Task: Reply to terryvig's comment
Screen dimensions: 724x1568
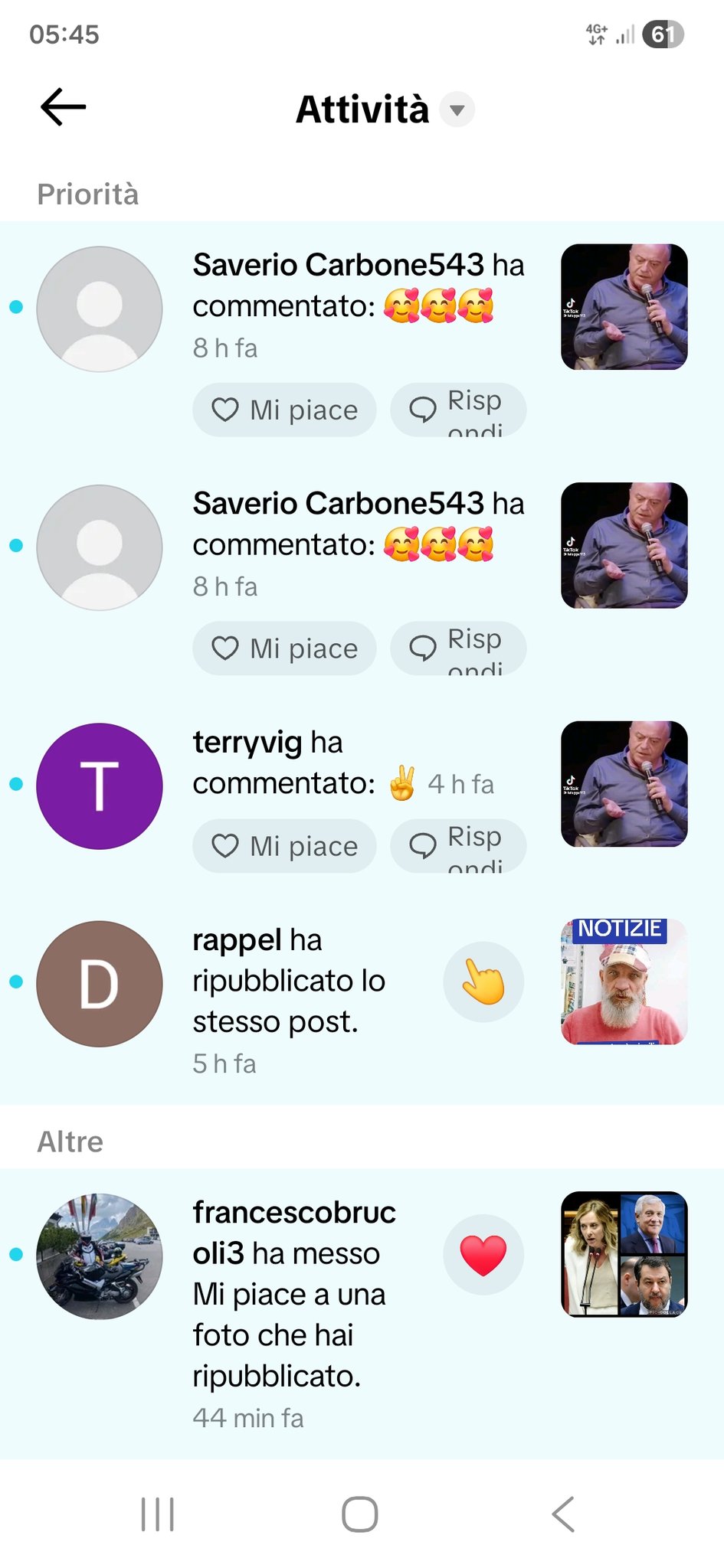Action: click(x=457, y=846)
